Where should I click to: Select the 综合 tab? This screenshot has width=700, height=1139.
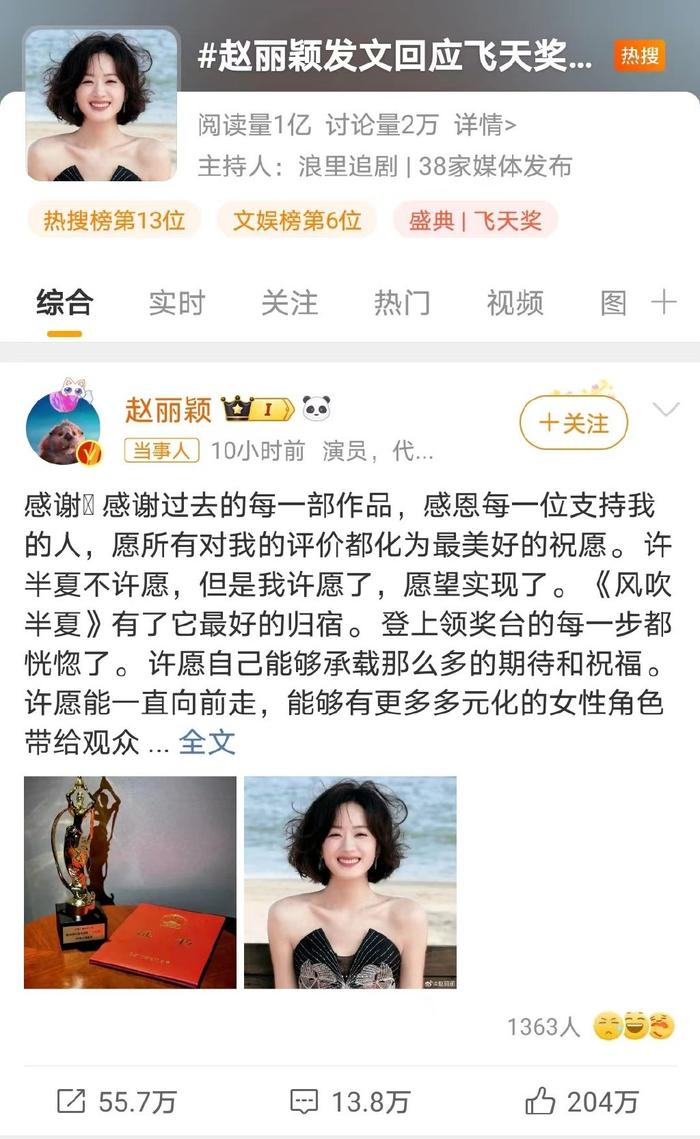pyautogui.click(x=65, y=303)
